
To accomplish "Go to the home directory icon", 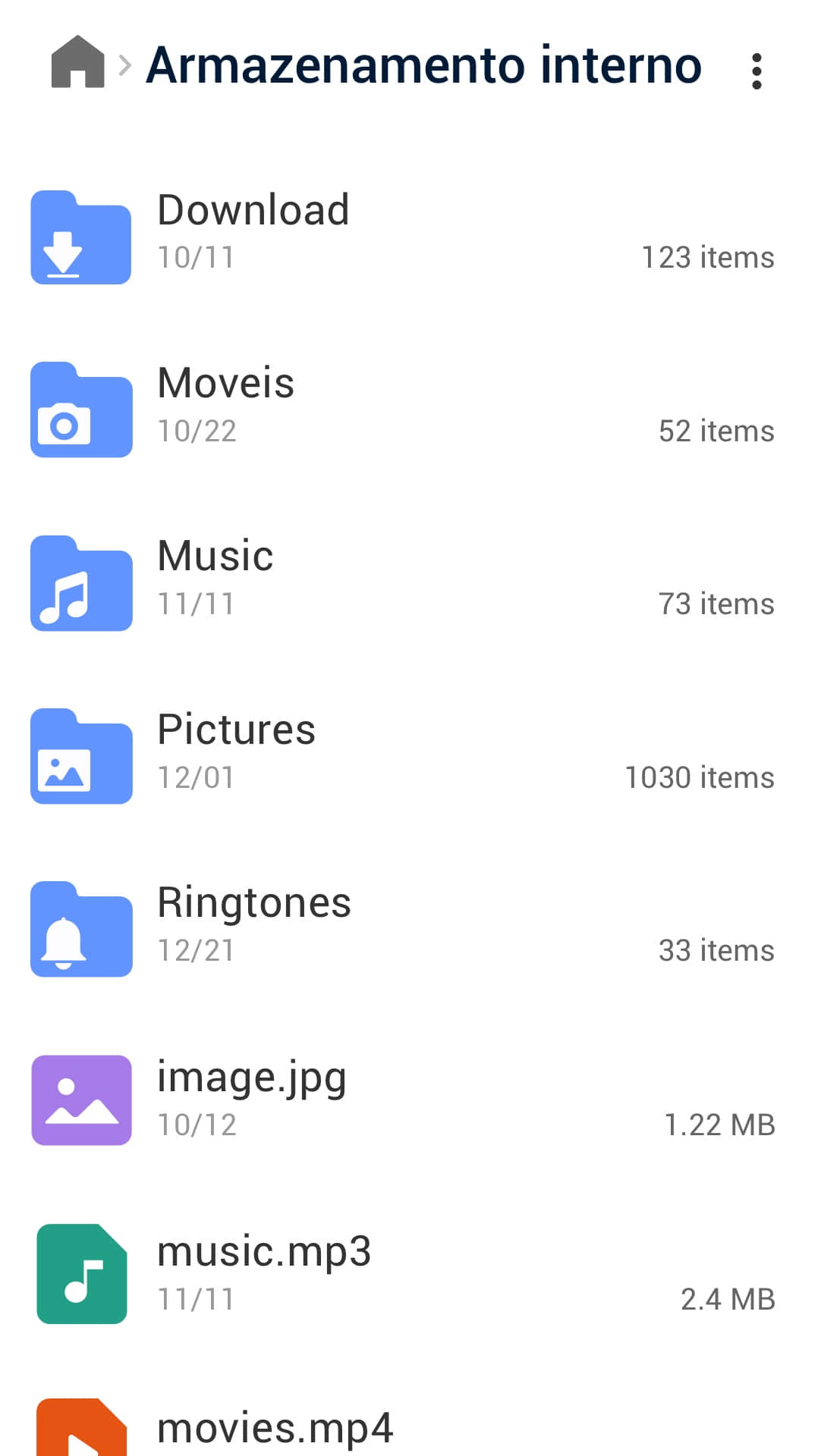I will point(77,62).
